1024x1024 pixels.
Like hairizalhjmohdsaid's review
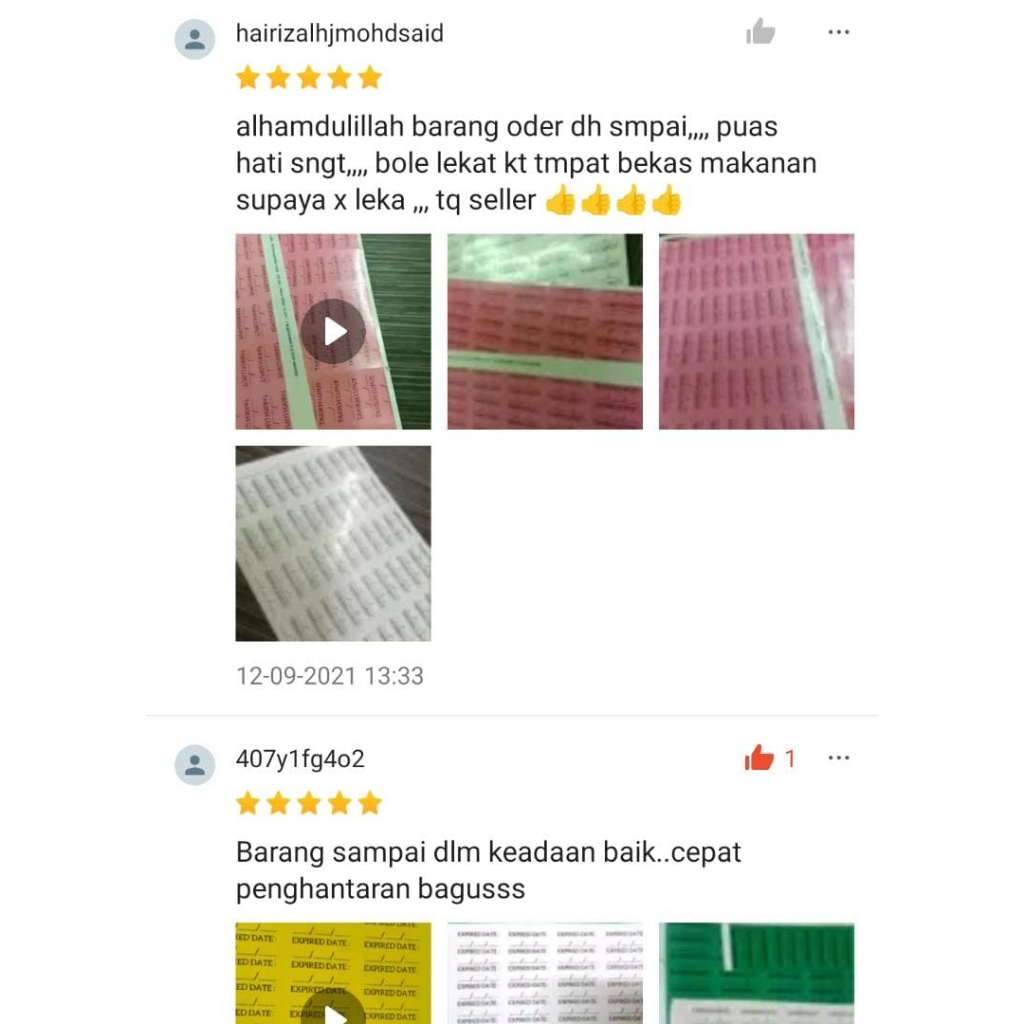pos(760,31)
